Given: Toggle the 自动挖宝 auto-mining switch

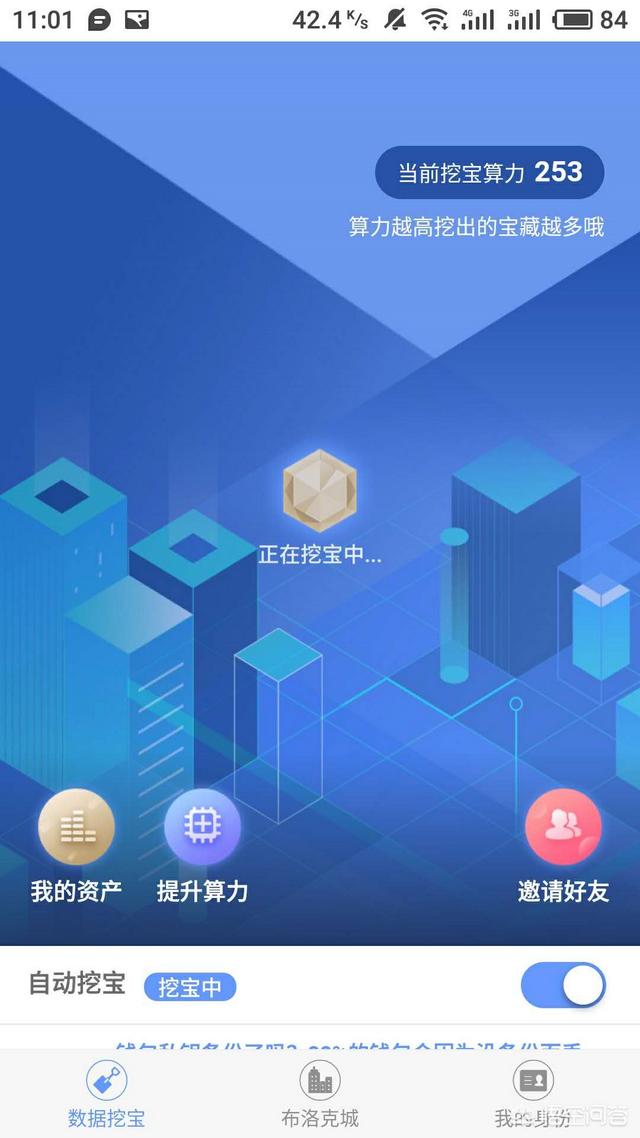Looking at the screenshot, I should tap(563, 986).
